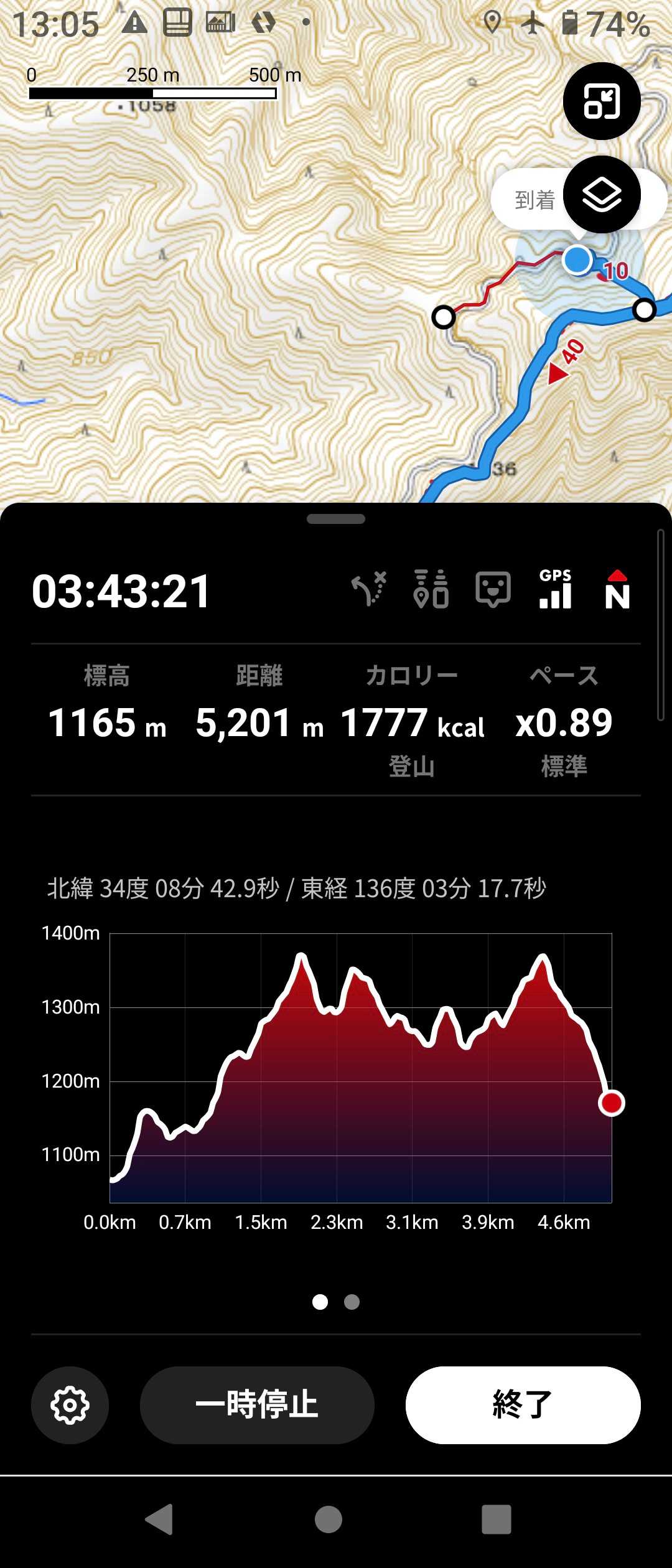Open the checkpoint list icon
Image resolution: width=672 pixels, height=1568 pixels.
[431, 589]
